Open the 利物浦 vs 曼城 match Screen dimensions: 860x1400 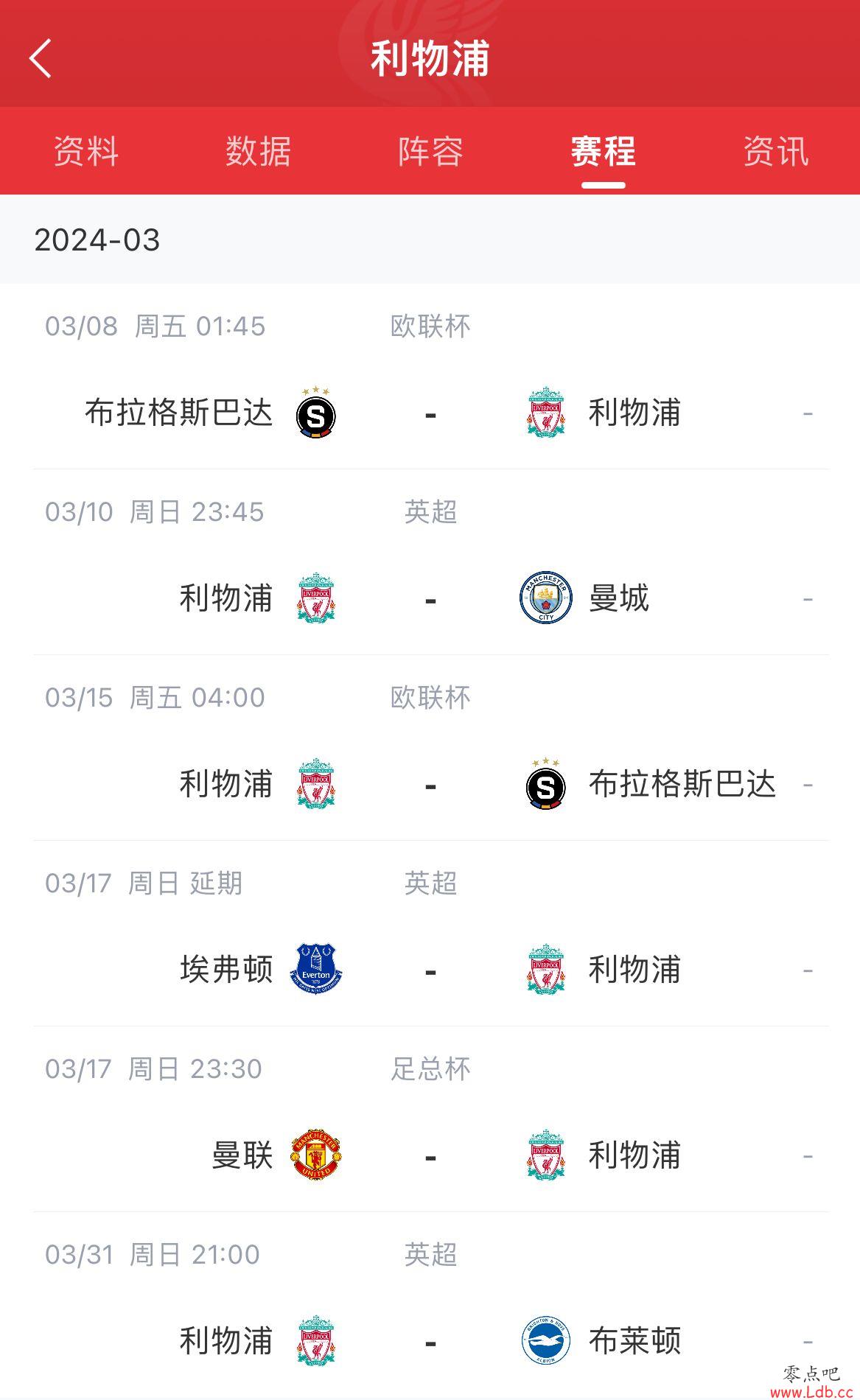(430, 562)
